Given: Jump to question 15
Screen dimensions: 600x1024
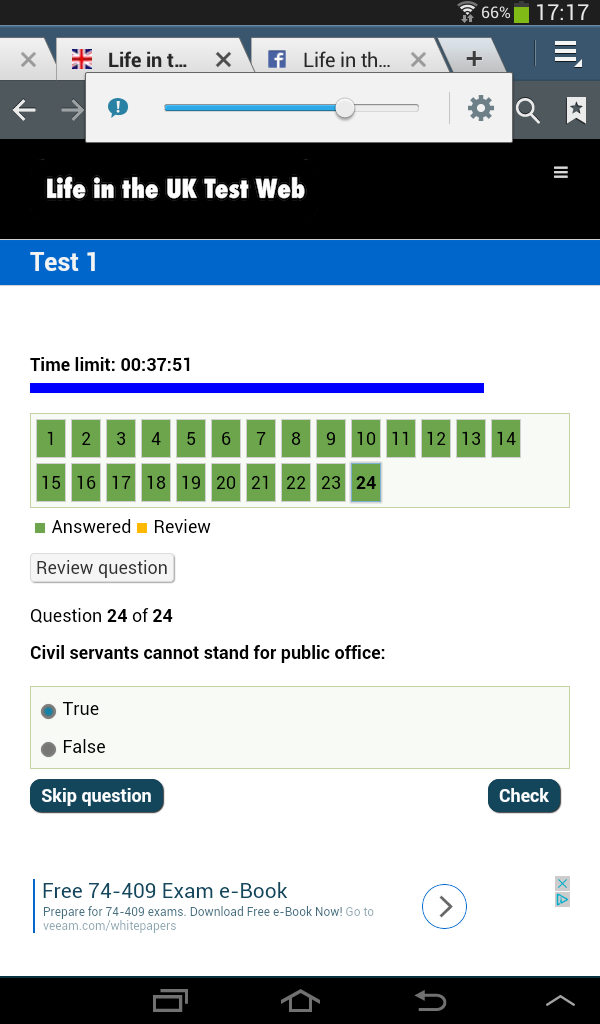Looking at the screenshot, I should 51,482.
